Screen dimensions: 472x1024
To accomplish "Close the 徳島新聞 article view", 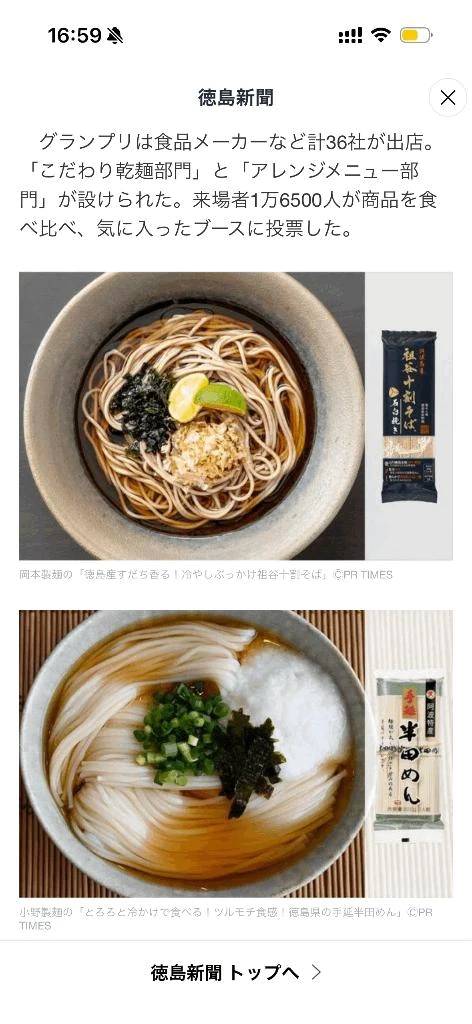I will [447, 98].
